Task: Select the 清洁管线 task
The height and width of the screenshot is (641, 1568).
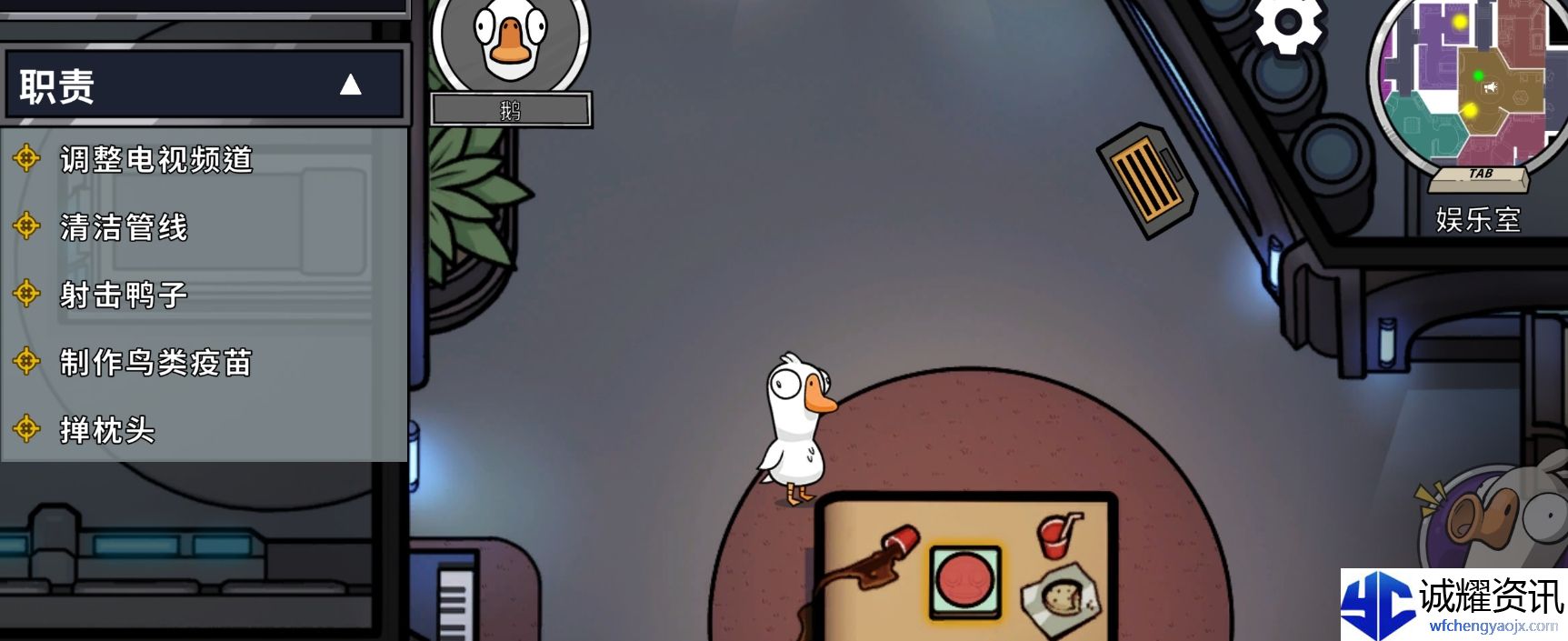Action: (x=124, y=227)
